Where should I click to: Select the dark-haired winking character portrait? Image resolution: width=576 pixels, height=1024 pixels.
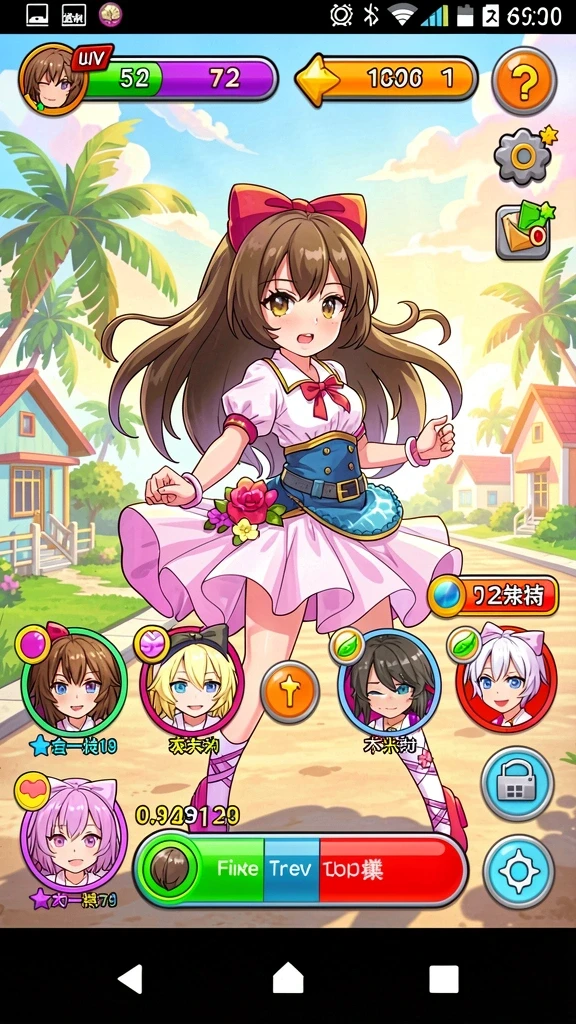(x=390, y=682)
